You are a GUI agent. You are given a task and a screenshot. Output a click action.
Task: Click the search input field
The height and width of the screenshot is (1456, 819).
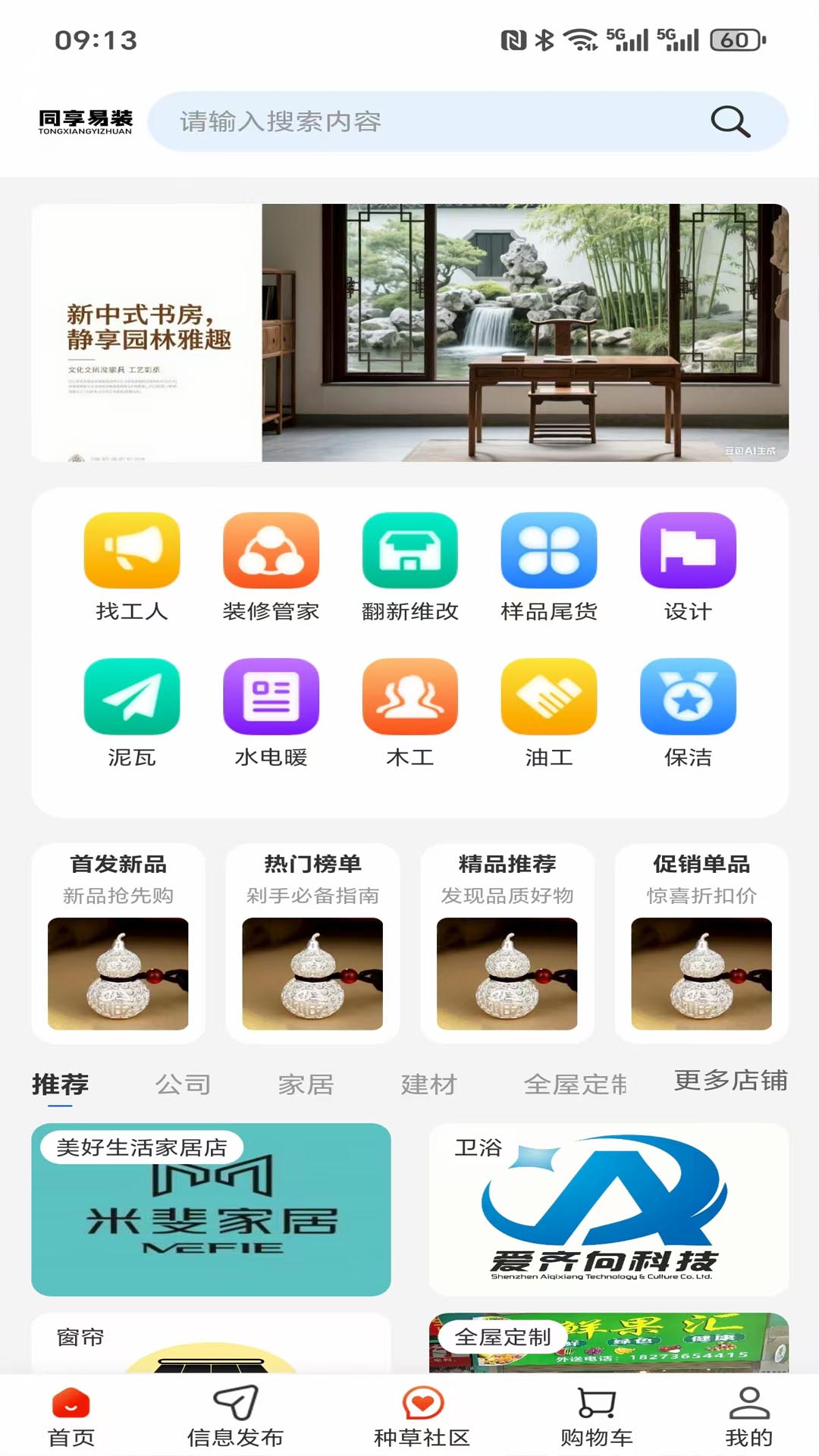point(425,121)
